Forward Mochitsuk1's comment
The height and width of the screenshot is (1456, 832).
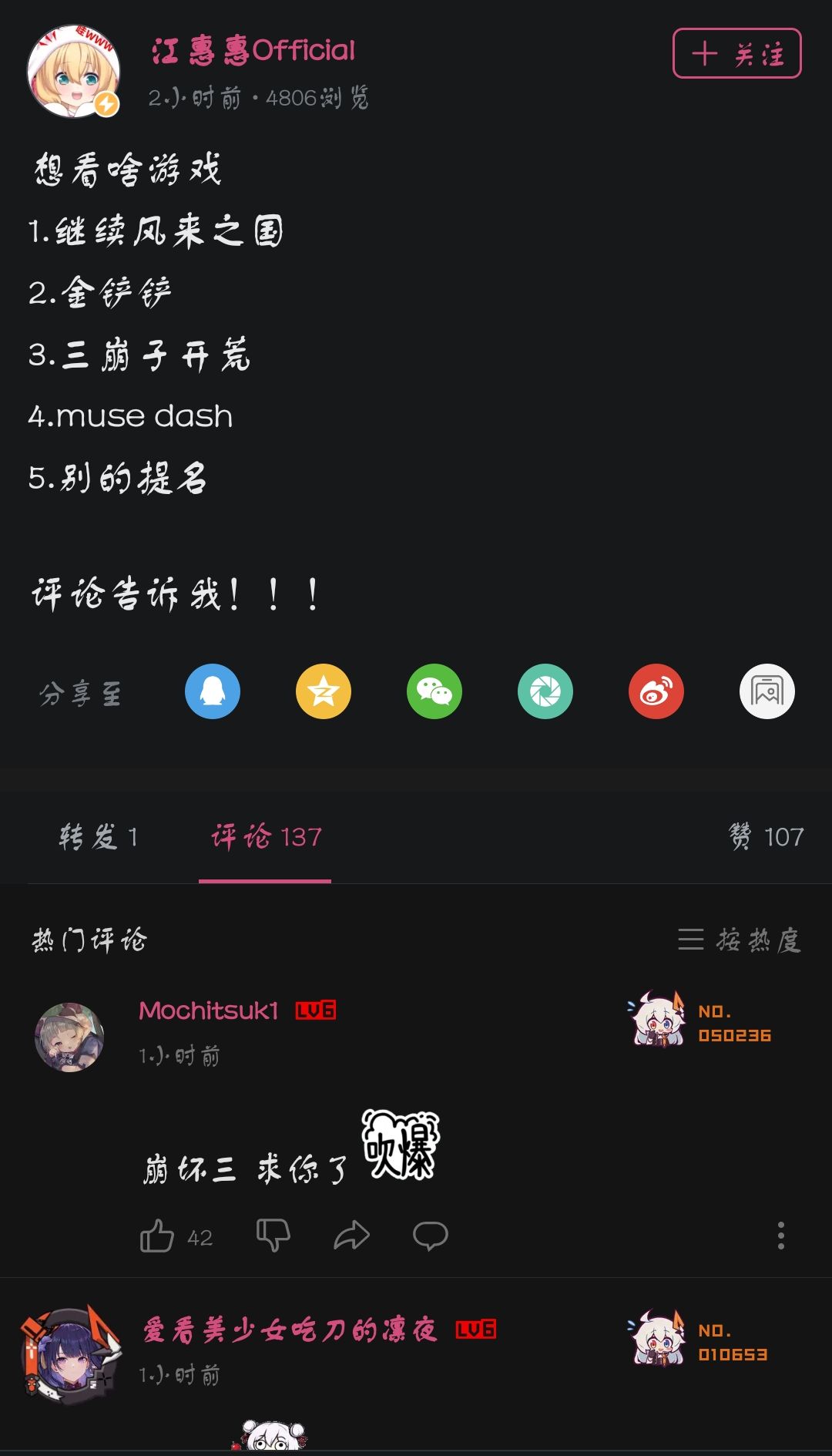pos(352,1236)
